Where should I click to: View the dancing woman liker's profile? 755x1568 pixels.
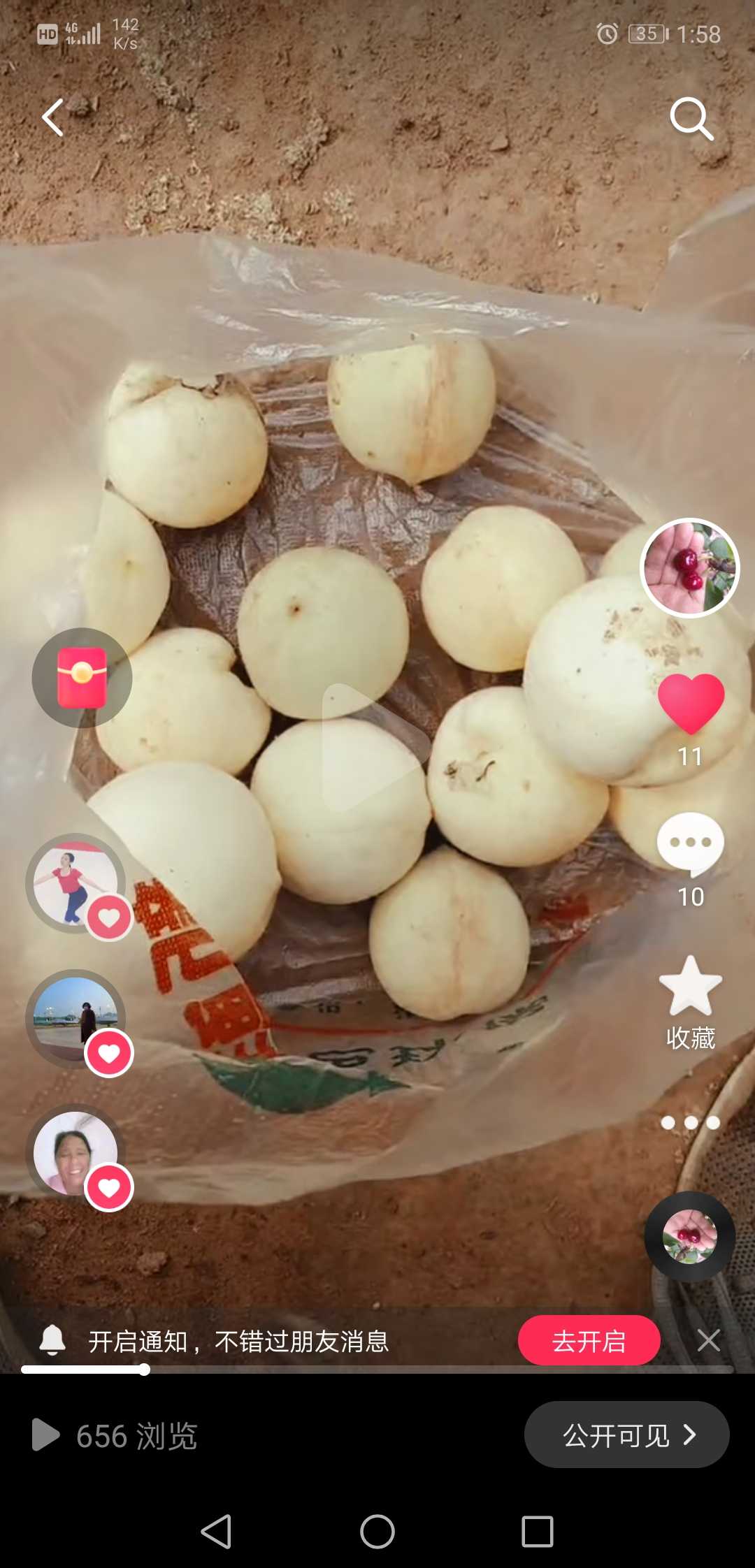[x=74, y=883]
